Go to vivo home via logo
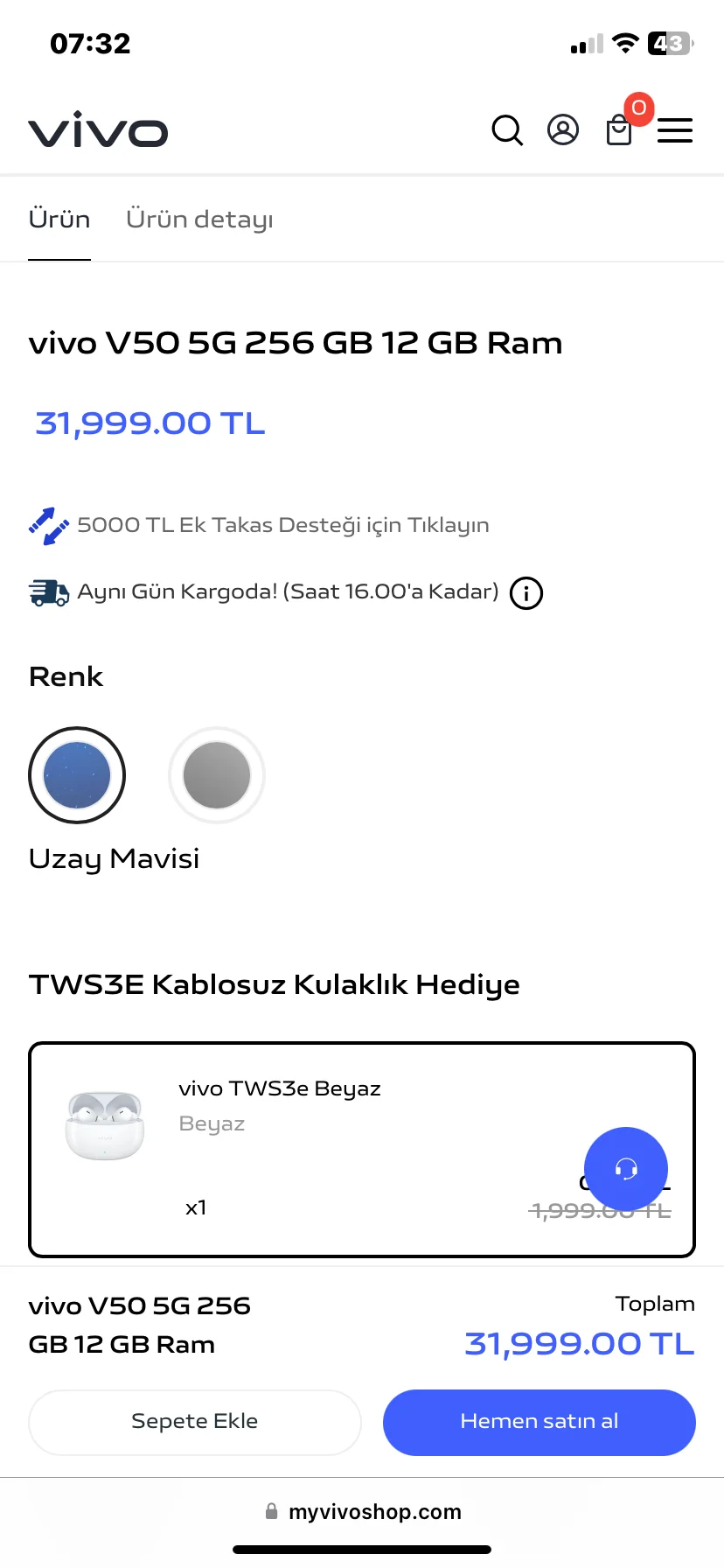This screenshot has width=724, height=1568. [98, 129]
